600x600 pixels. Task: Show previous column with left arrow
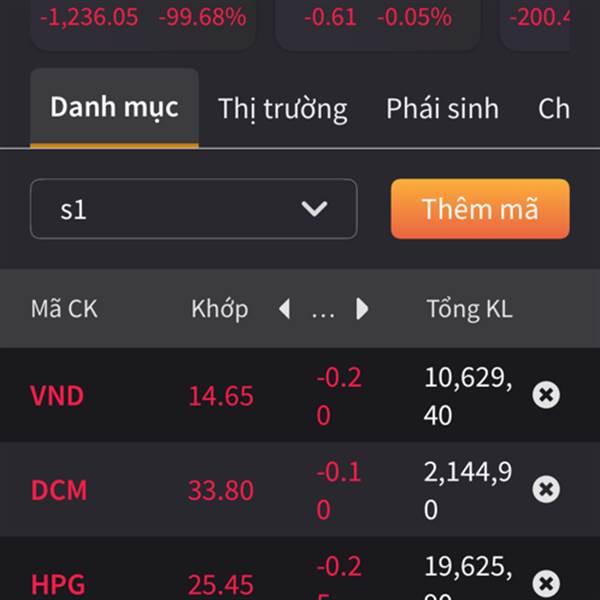point(284,309)
